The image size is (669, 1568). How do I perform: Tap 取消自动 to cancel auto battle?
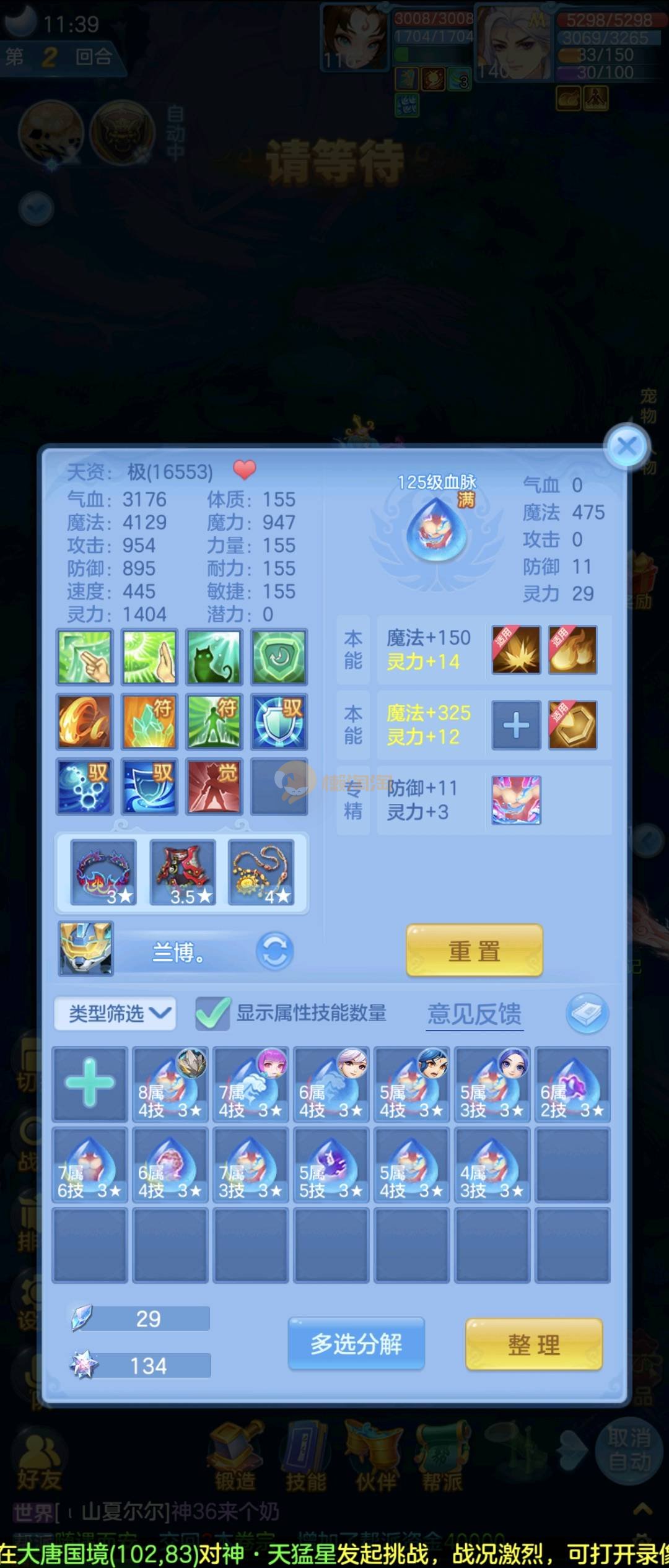(x=629, y=1450)
